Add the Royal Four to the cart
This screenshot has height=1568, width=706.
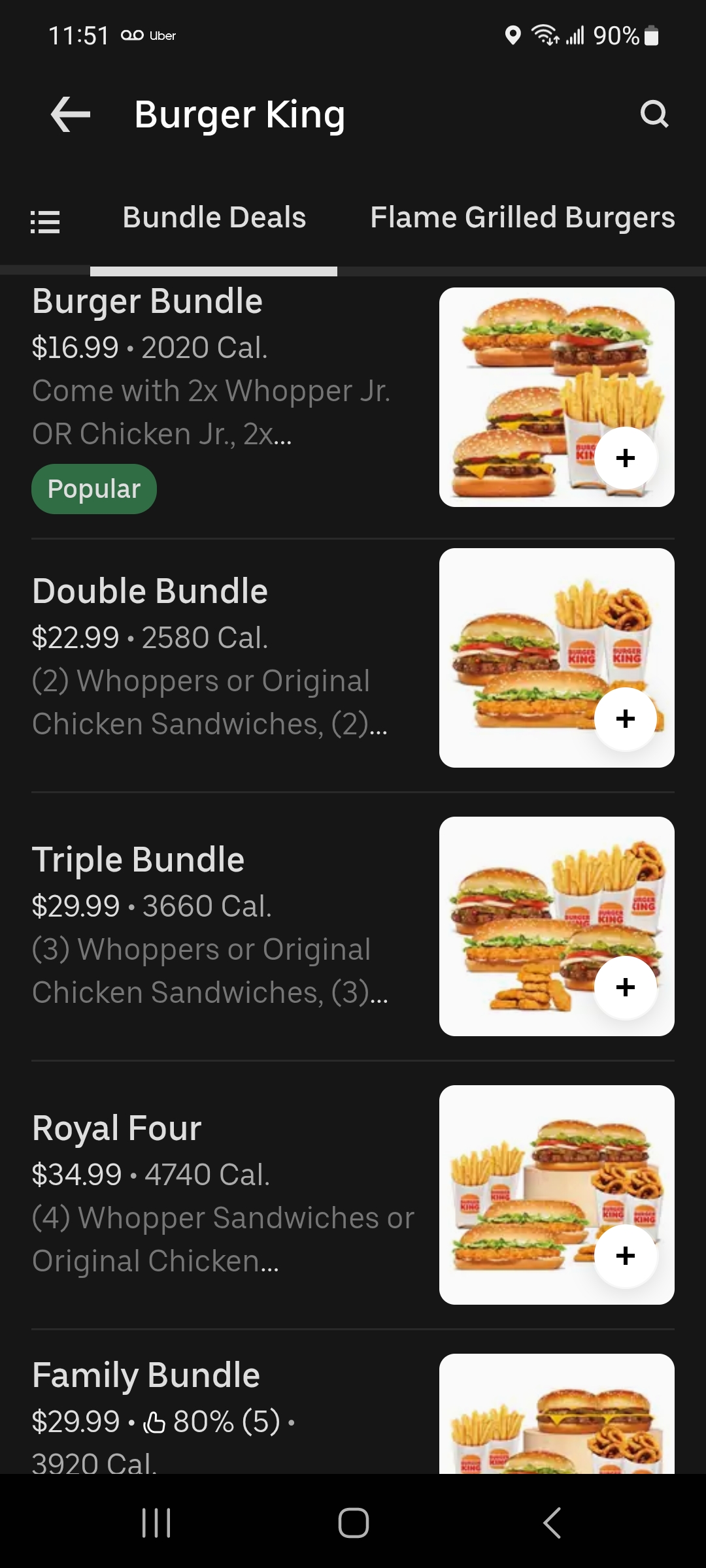click(x=625, y=1256)
